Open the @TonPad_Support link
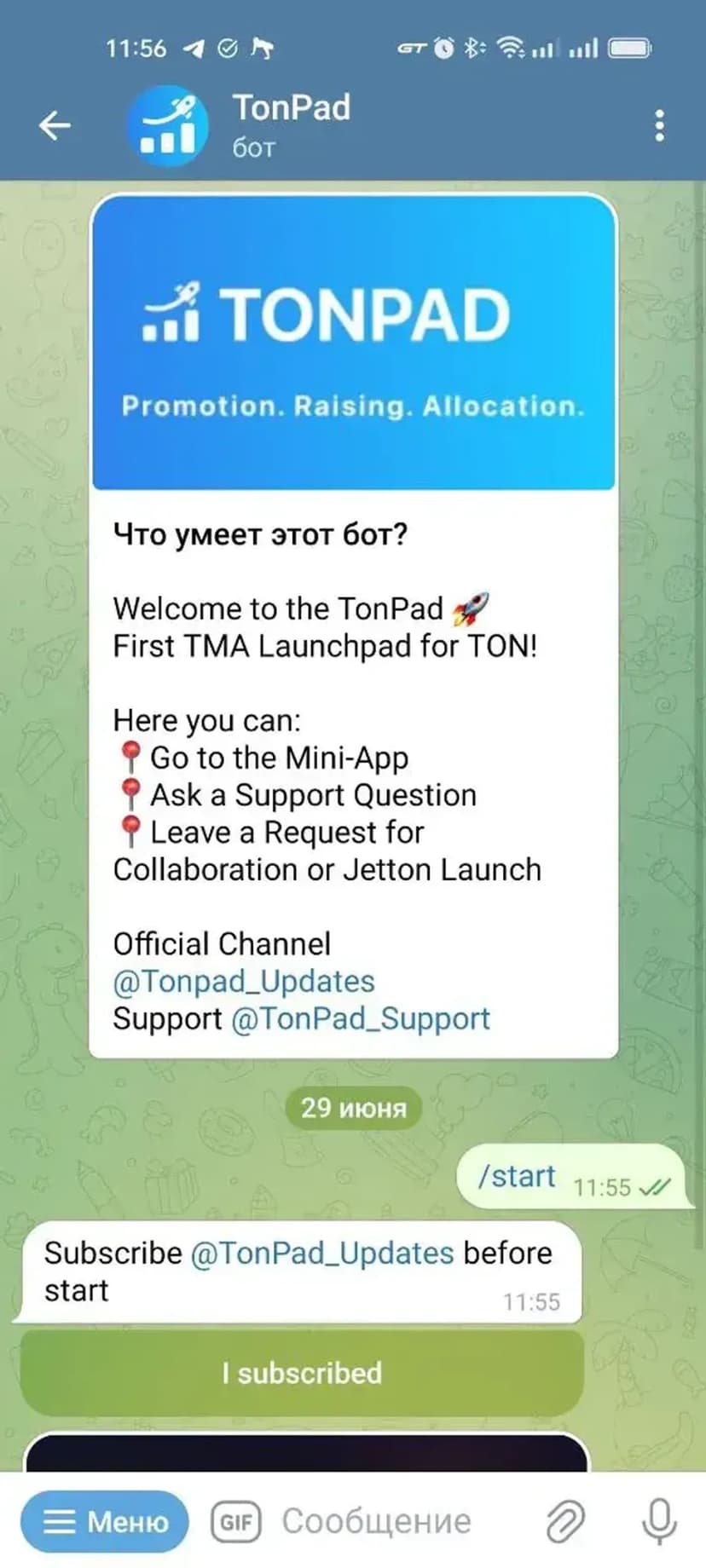Image resolution: width=706 pixels, height=1568 pixels. (x=361, y=1019)
